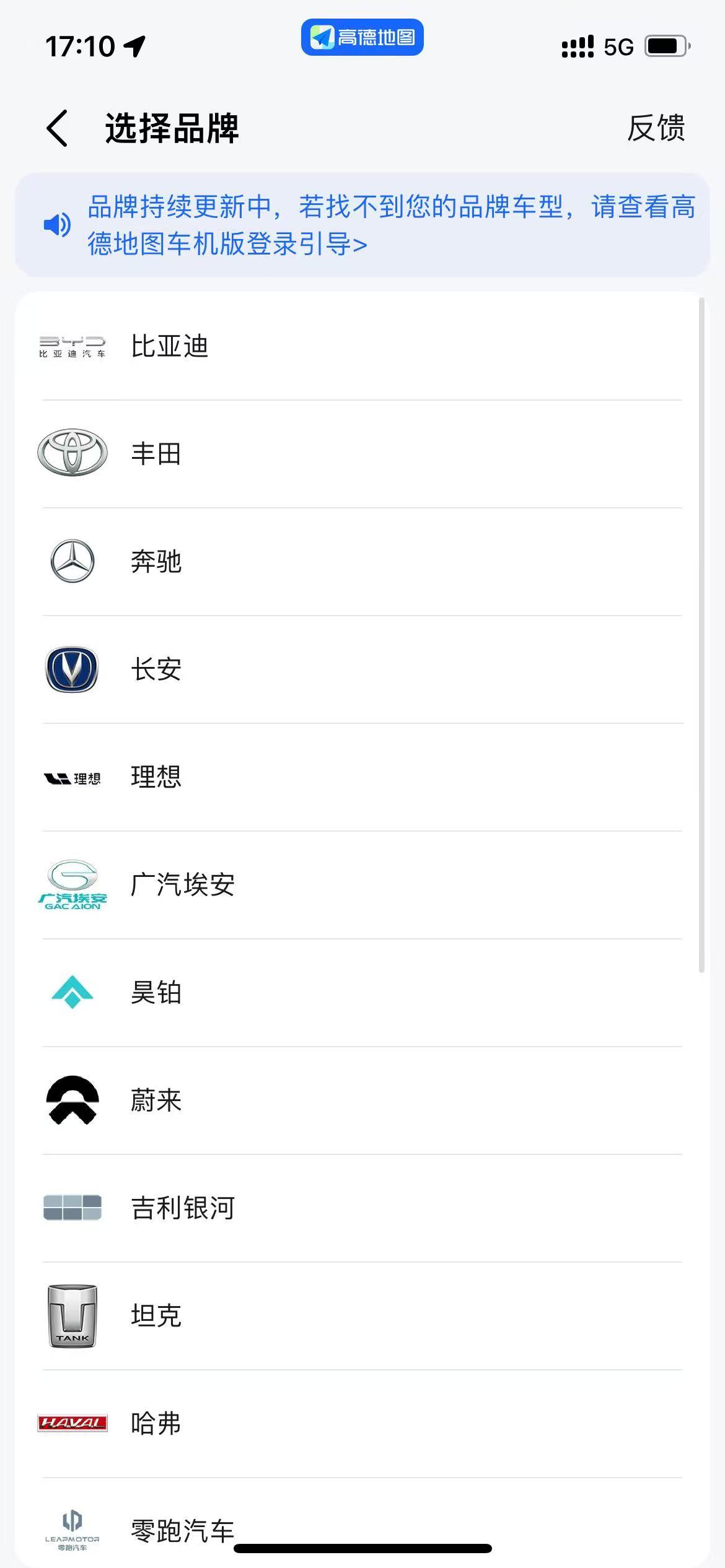Return to 高德地图 via the status bar pill
Screen dimensions: 725x1568
362,37
